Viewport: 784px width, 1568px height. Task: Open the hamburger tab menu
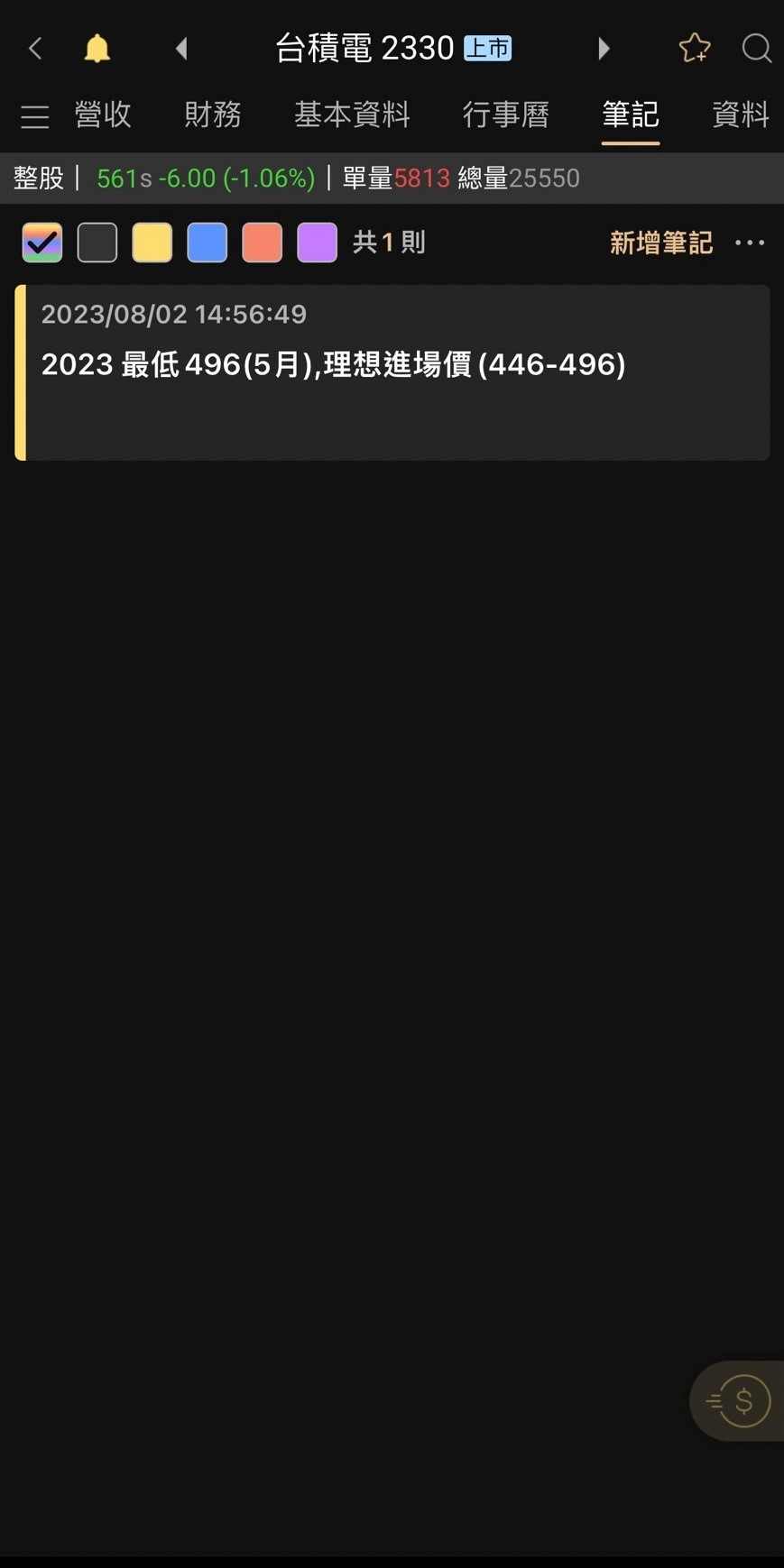tap(34, 116)
